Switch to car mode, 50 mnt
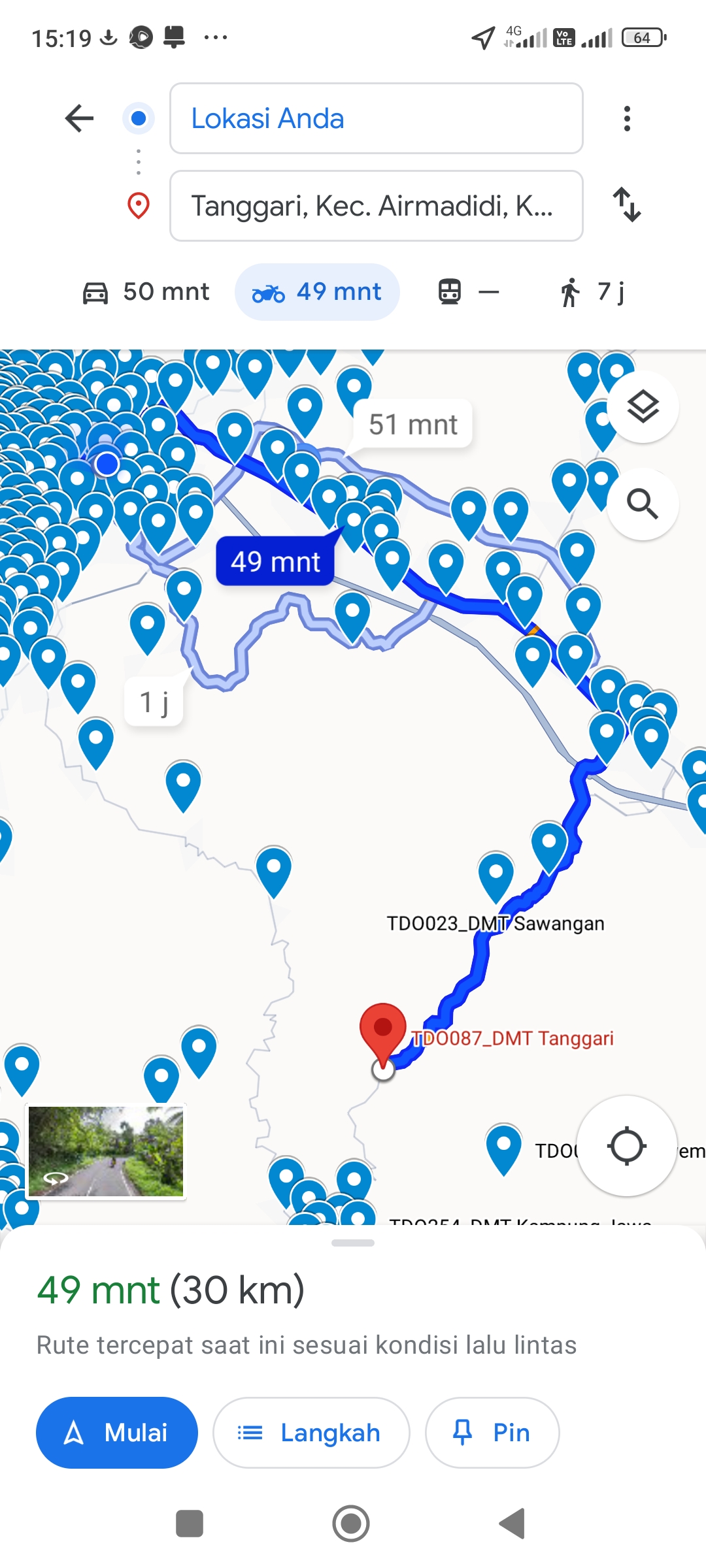 [x=145, y=292]
